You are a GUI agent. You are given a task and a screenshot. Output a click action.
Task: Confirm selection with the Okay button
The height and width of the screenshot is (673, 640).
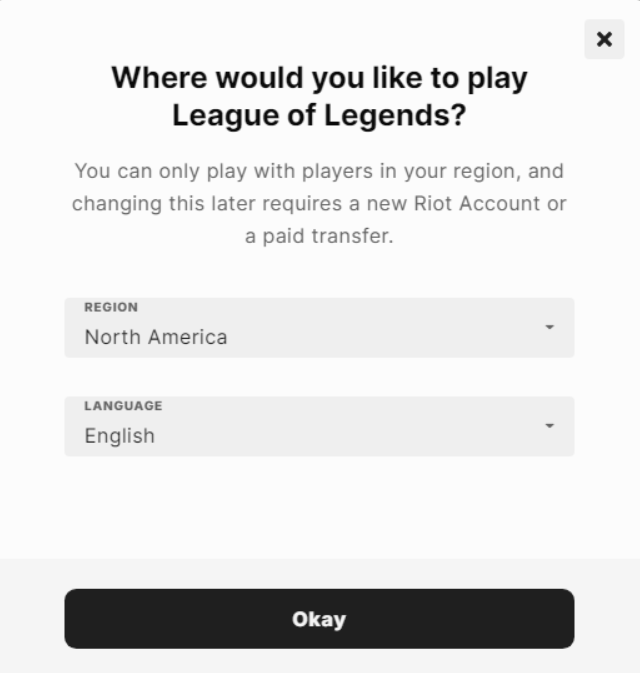pyautogui.click(x=319, y=618)
